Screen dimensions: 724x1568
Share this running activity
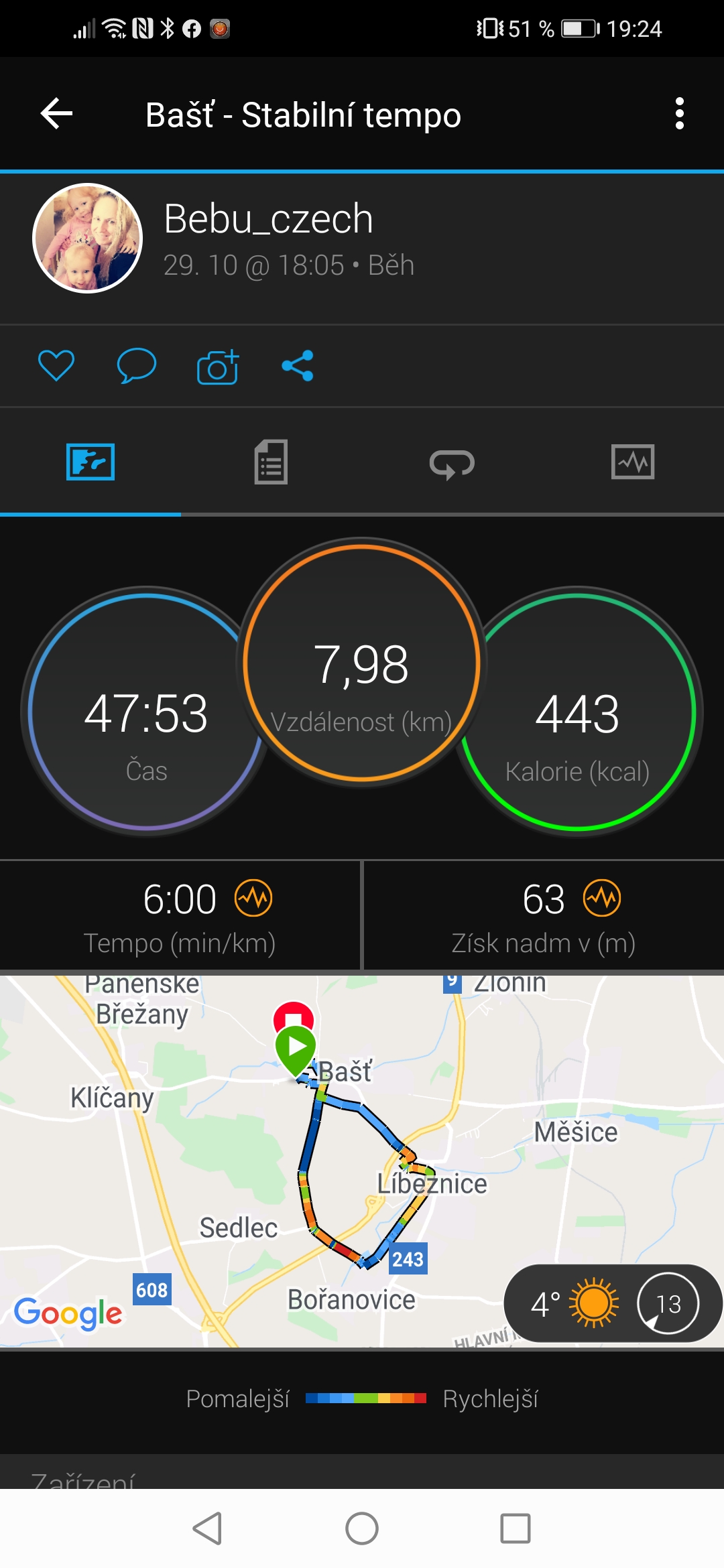(x=298, y=366)
